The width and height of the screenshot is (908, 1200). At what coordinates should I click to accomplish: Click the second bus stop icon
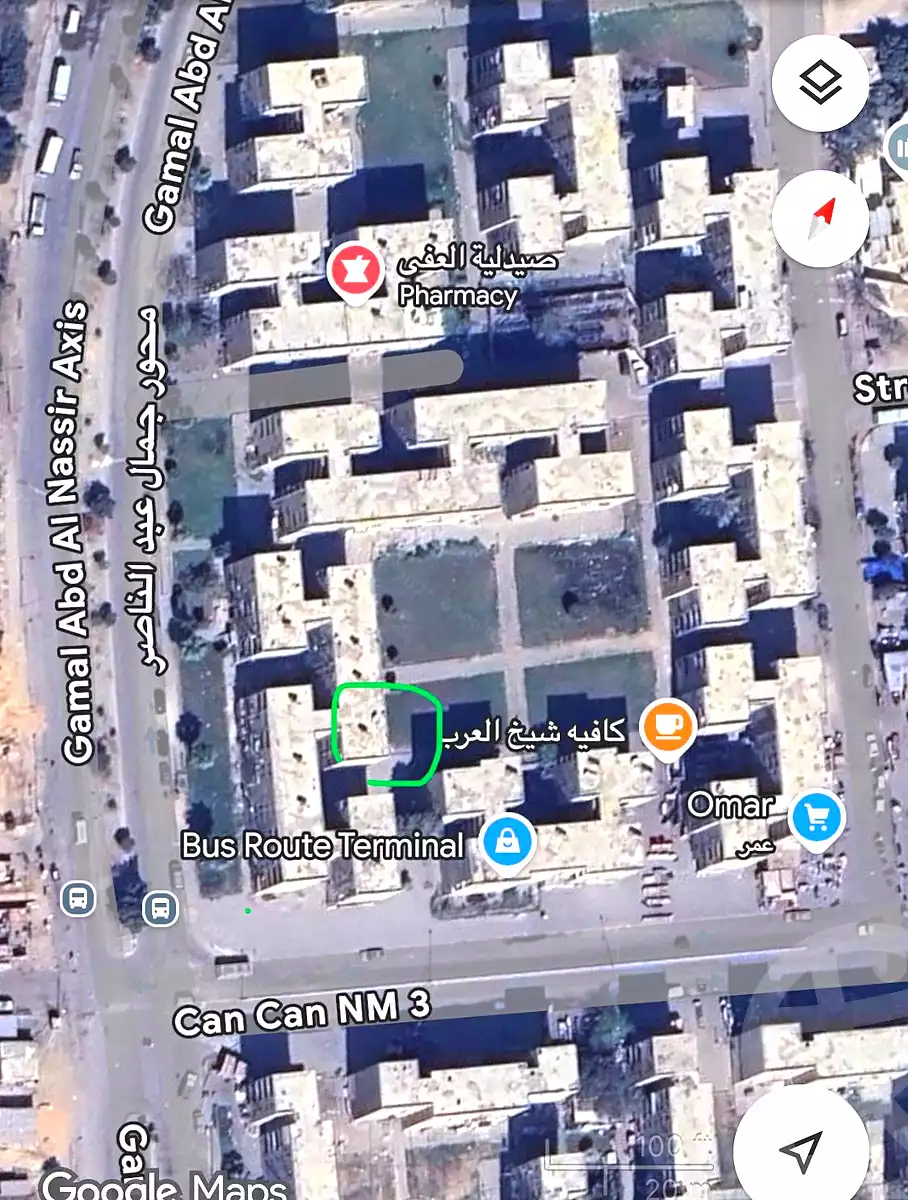pos(160,910)
